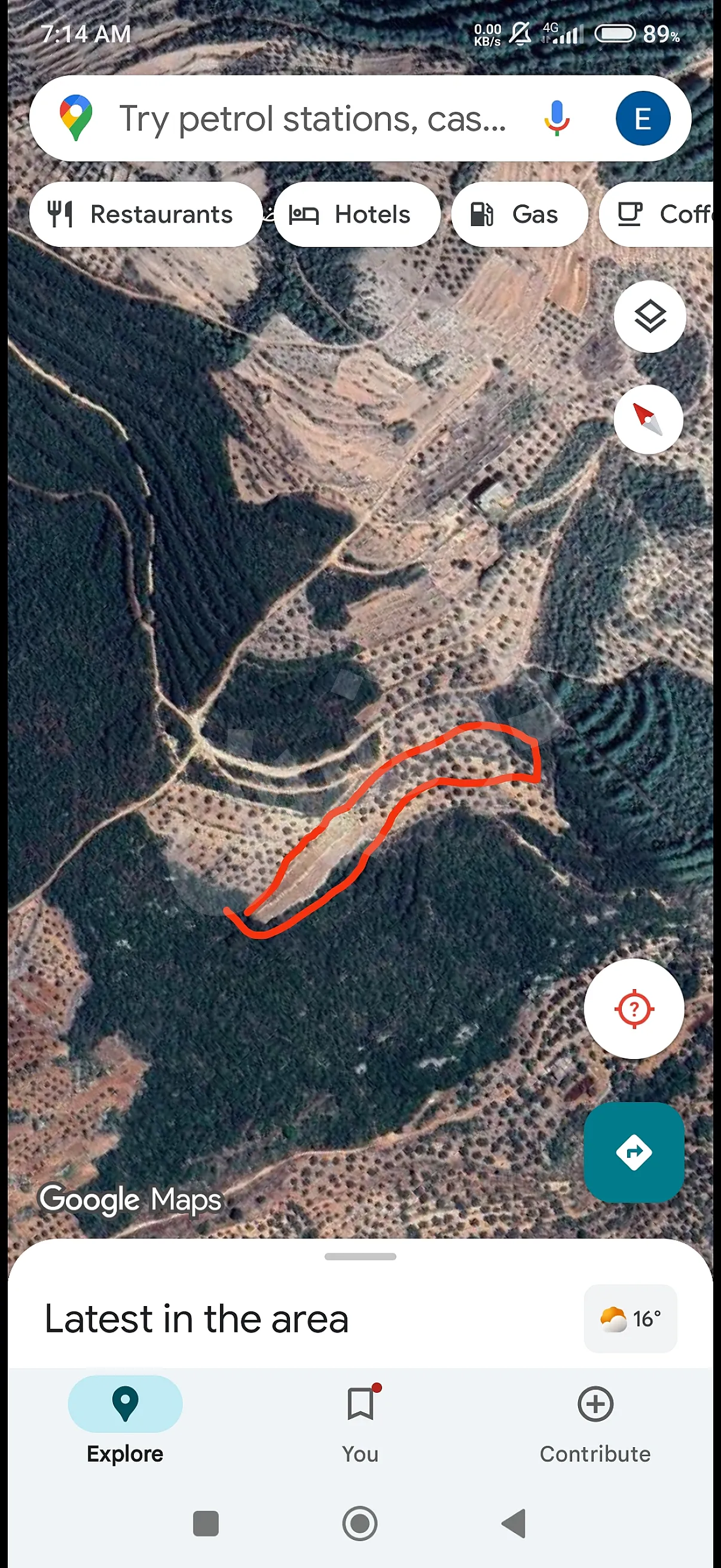Start voice search with the microphone

(x=556, y=118)
